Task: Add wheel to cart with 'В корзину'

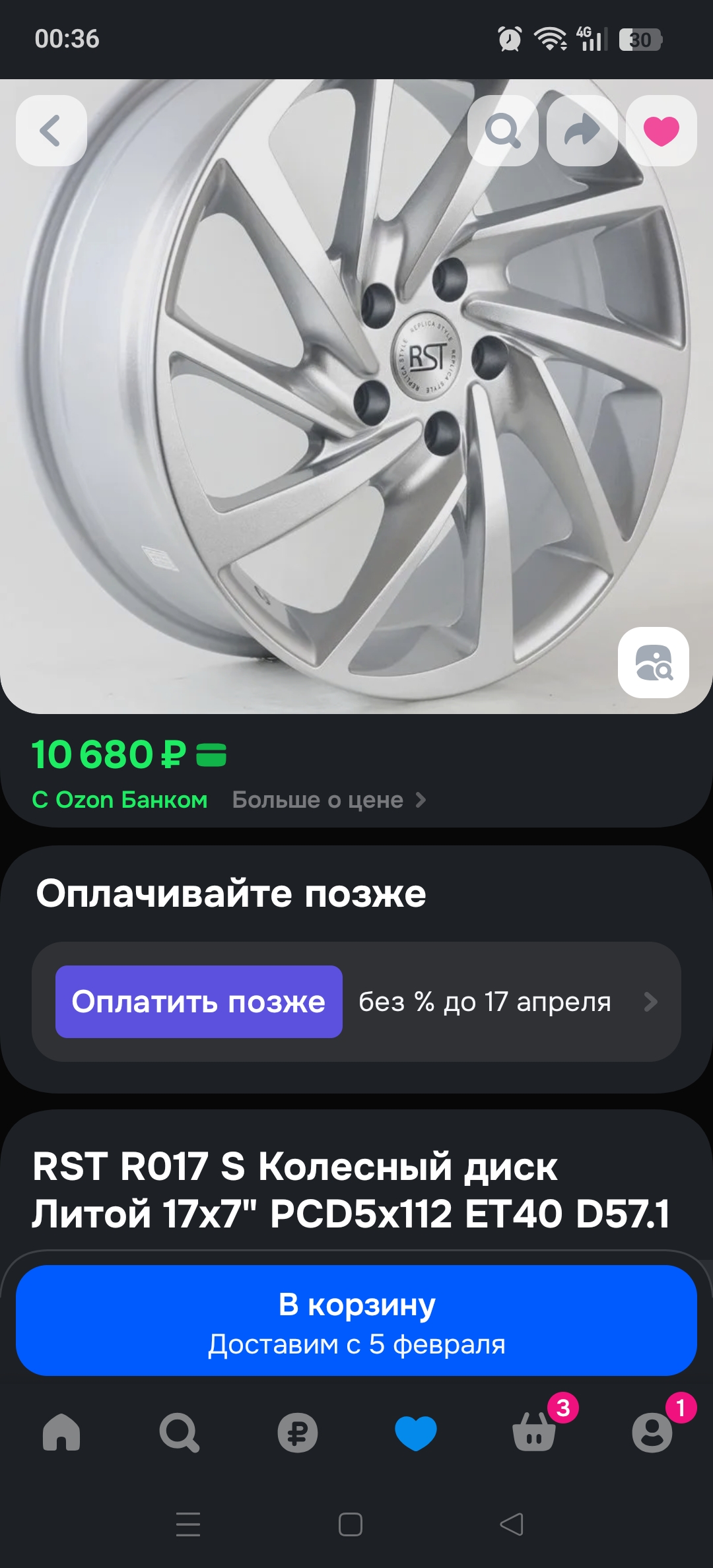Action: coord(356,1320)
